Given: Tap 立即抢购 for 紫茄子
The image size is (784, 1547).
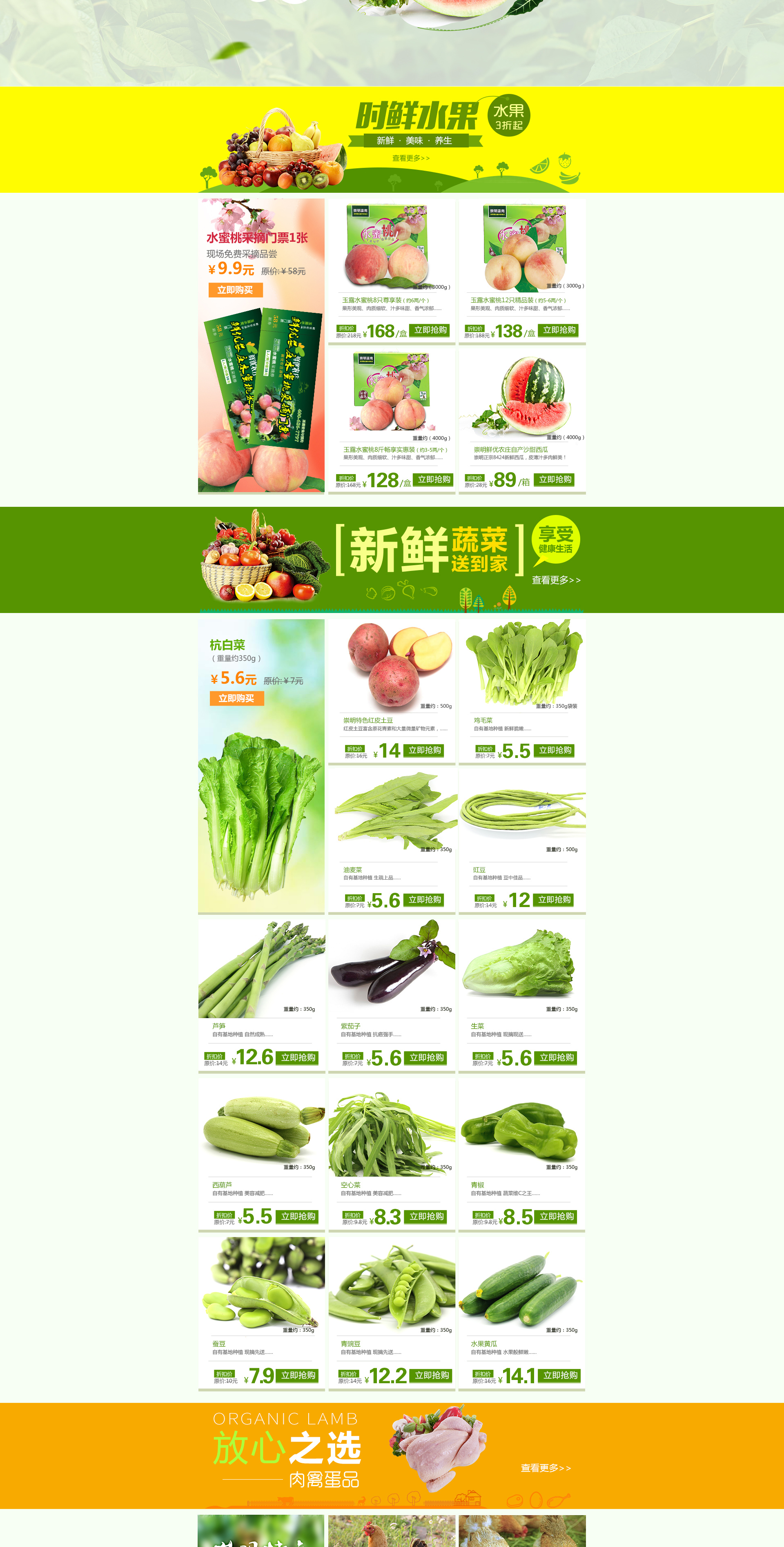Looking at the screenshot, I should tap(426, 1058).
